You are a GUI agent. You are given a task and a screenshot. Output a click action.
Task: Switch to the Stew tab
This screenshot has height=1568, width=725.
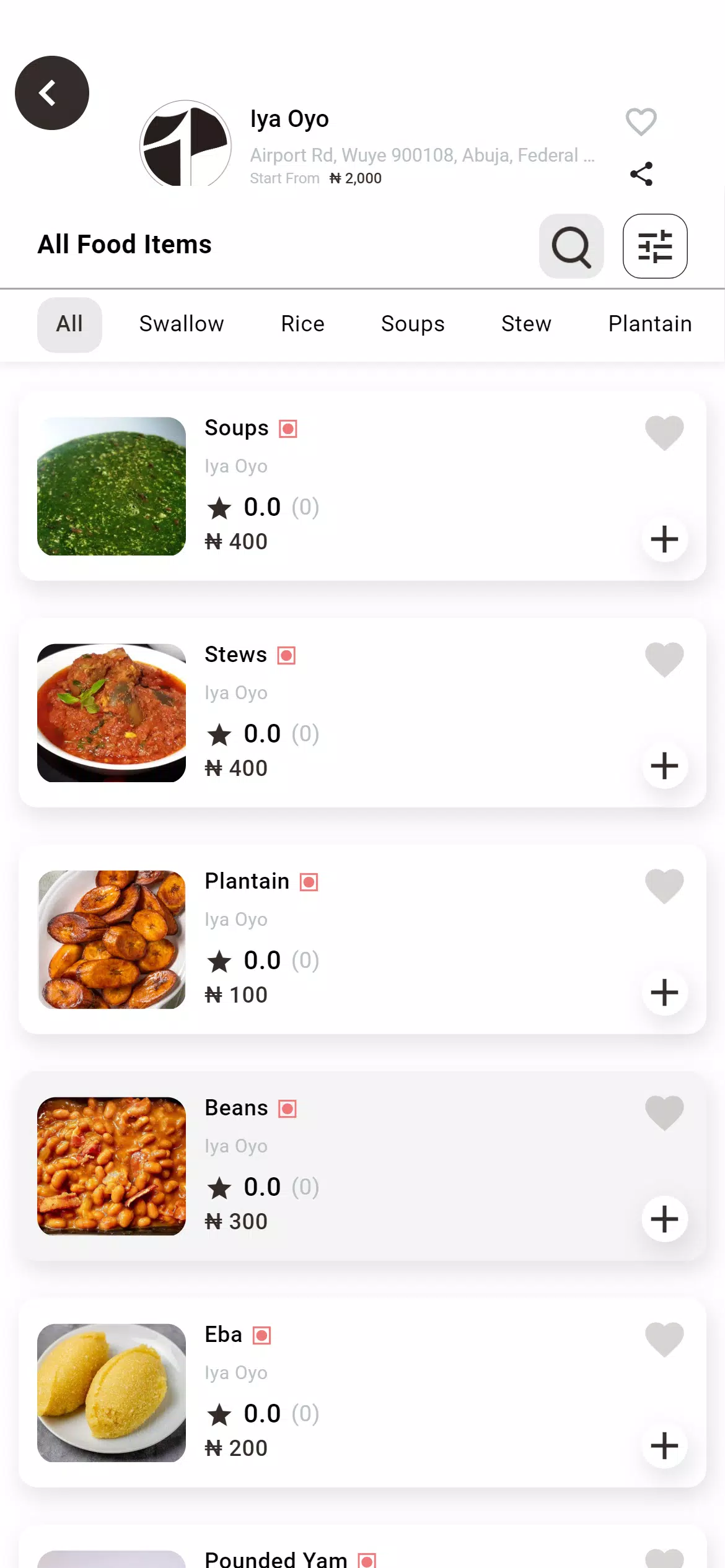(x=526, y=324)
